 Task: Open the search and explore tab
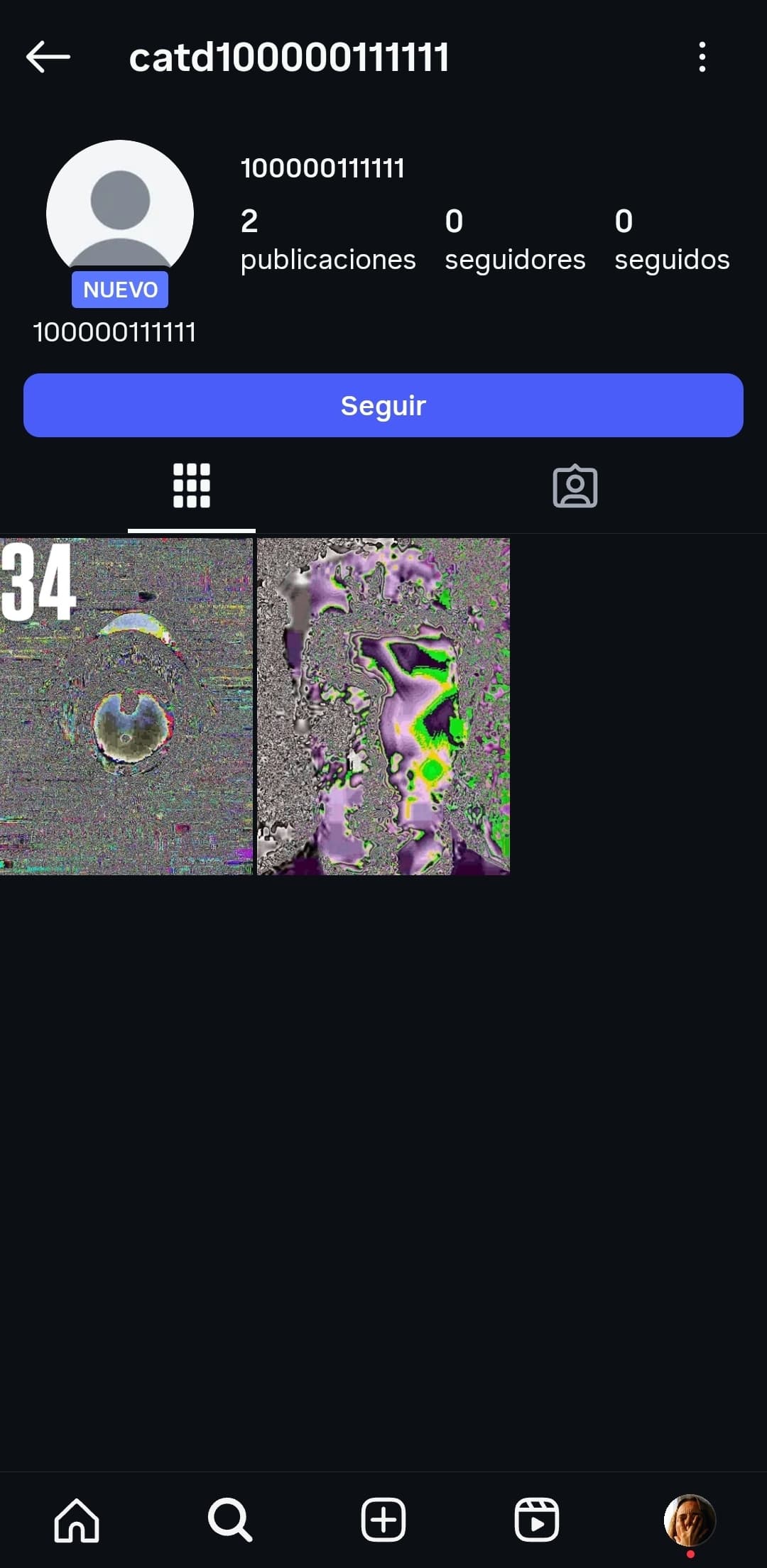pyautogui.click(x=230, y=1520)
